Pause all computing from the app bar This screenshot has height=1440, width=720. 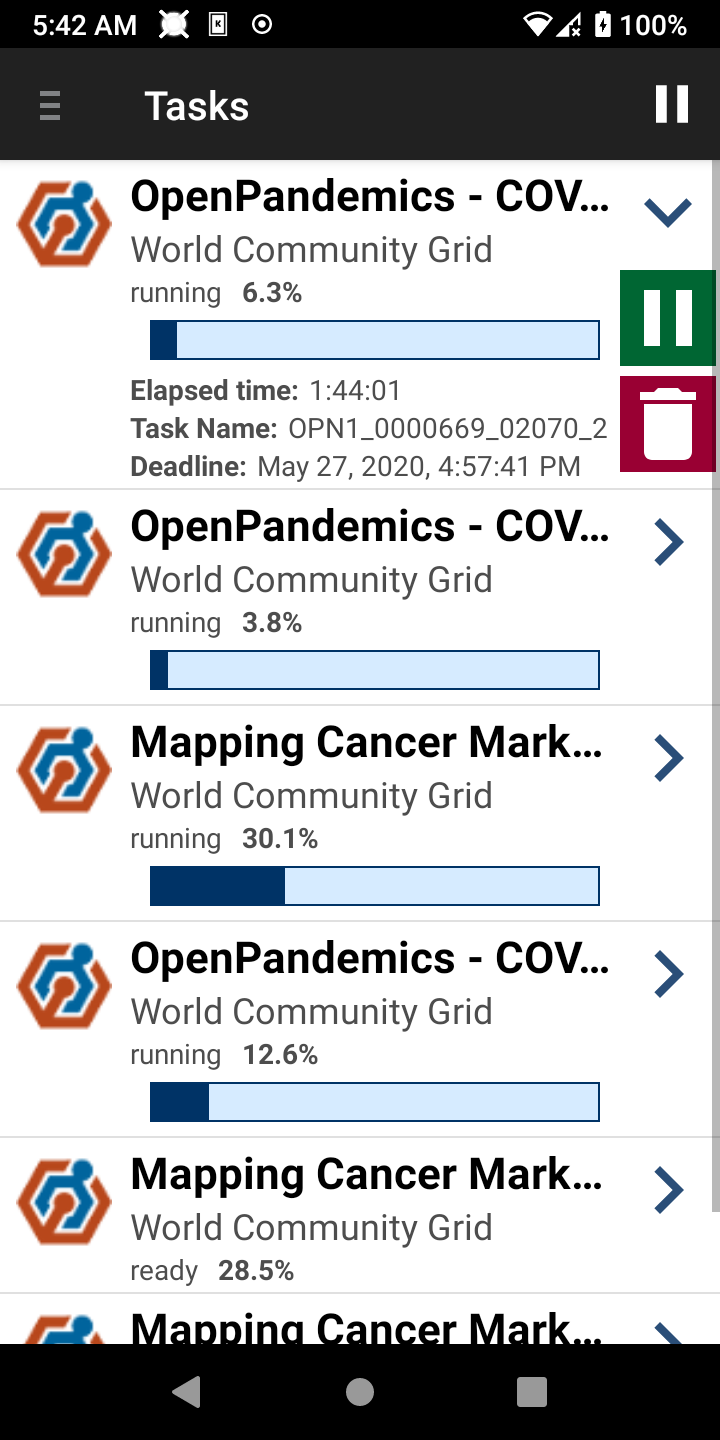pos(672,104)
